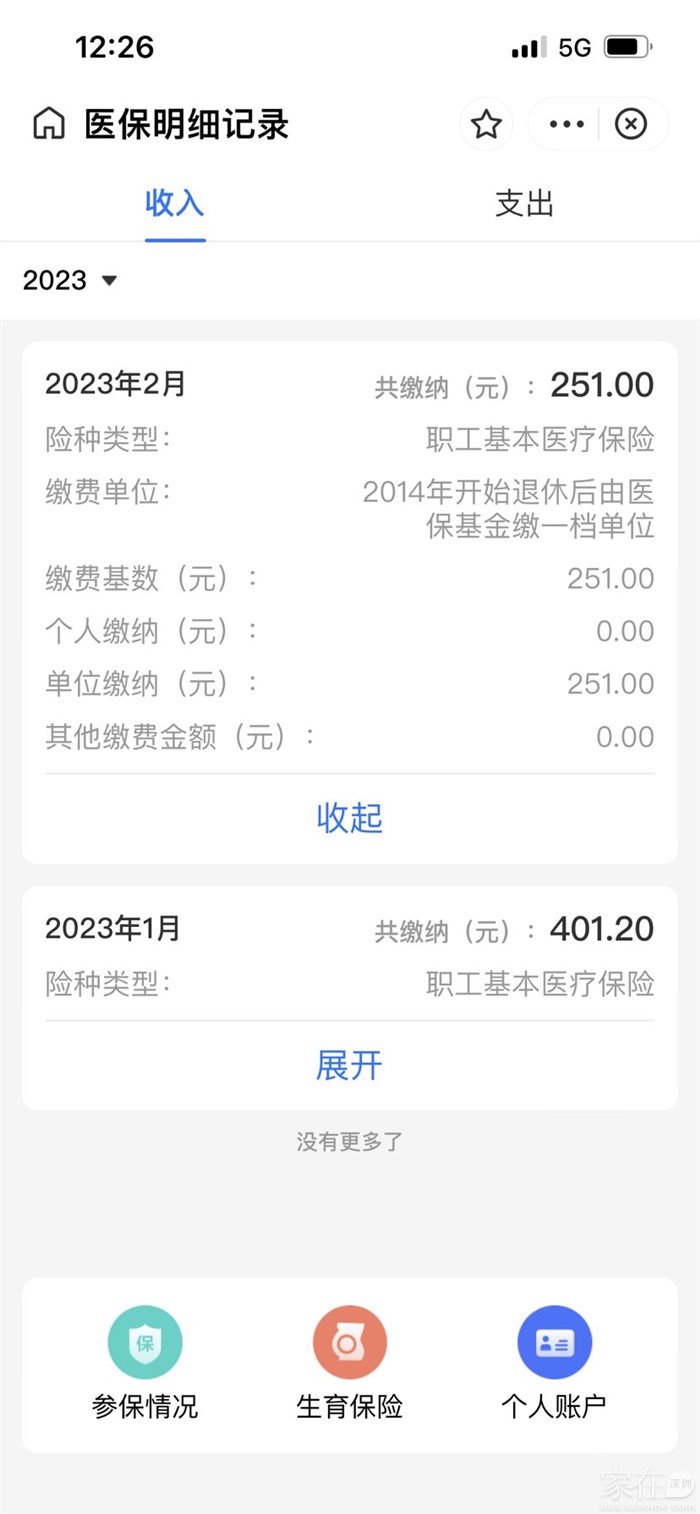The image size is (700, 1514).
Task: Expand the 2023年1月 record with 展开
Action: (x=349, y=1065)
